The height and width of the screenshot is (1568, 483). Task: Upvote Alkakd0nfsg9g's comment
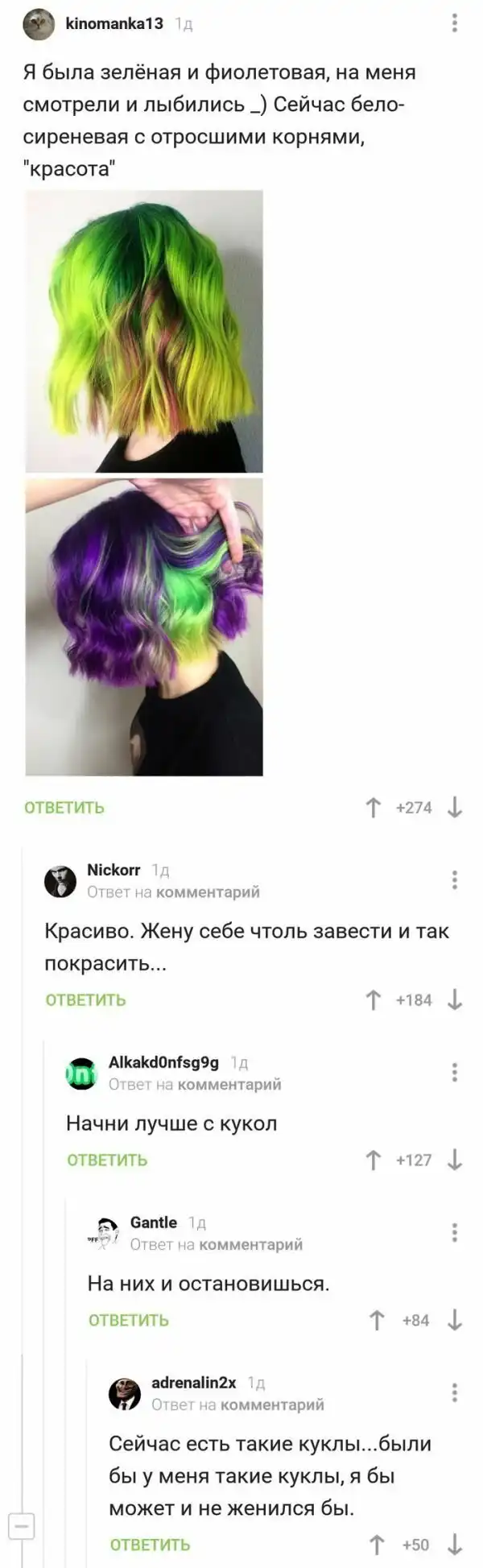(373, 1160)
